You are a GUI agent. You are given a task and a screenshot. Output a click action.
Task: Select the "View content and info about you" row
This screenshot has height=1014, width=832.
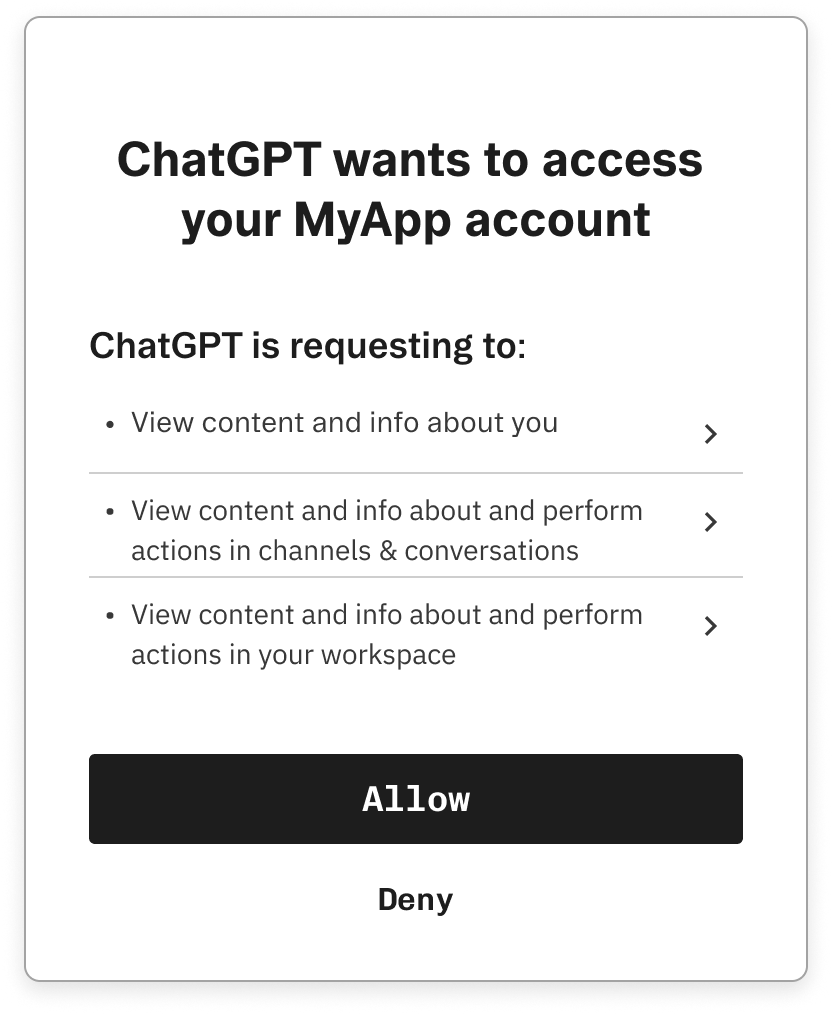click(344, 424)
